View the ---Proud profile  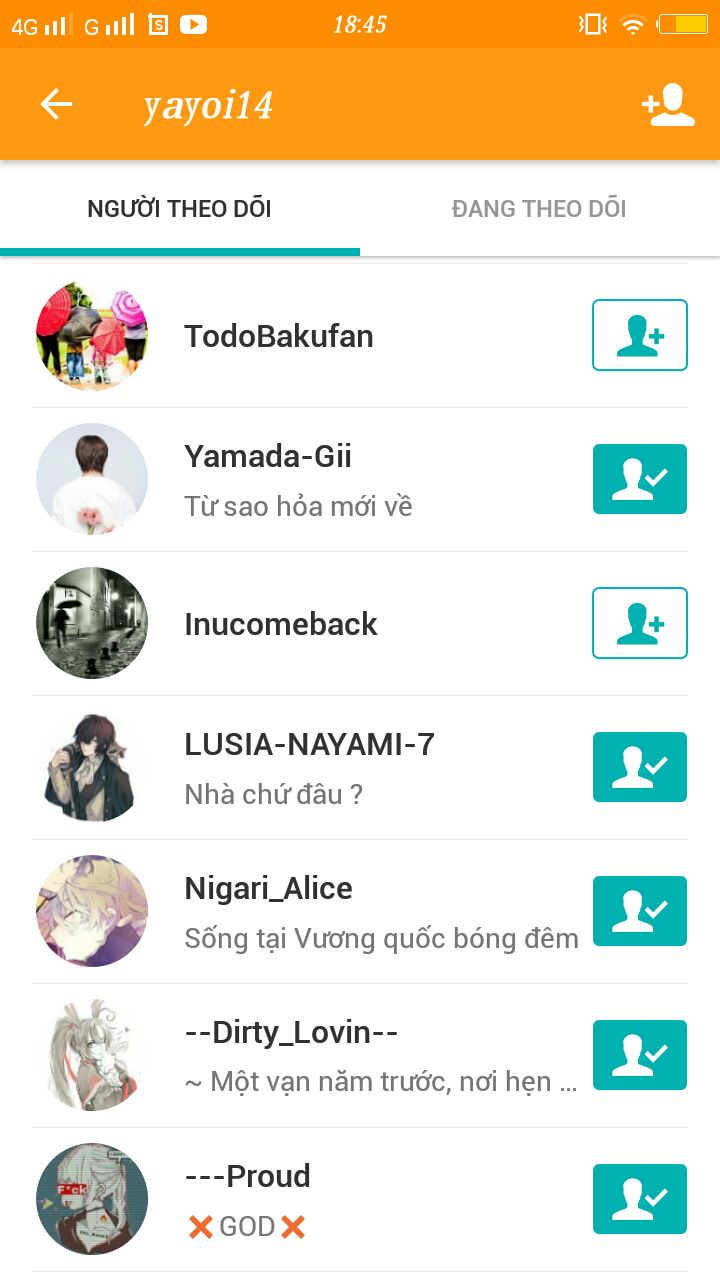tap(247, 1177)
